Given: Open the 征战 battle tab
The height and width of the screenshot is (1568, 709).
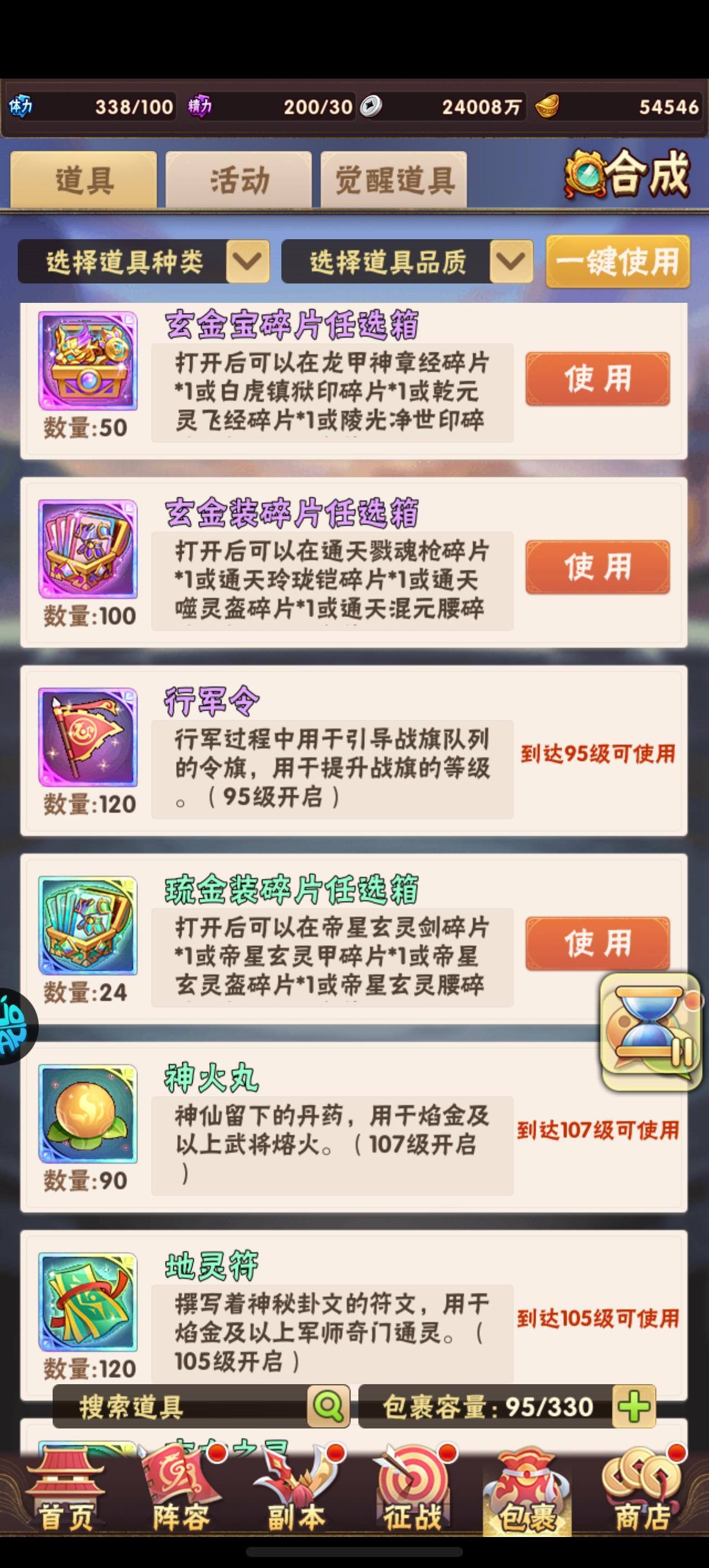Looking at the screenshot, I should click(x=412, y=1490).
